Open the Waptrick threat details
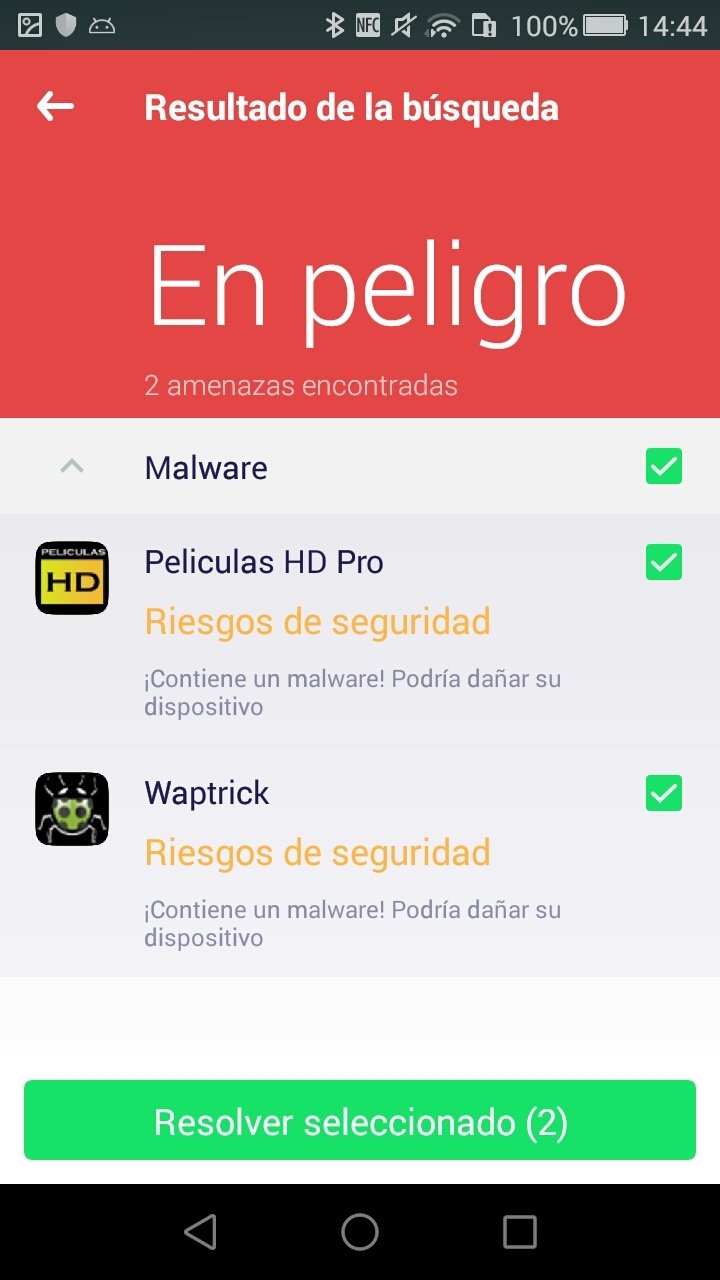Screen dimensions: 720x1280 coord(360,862)
